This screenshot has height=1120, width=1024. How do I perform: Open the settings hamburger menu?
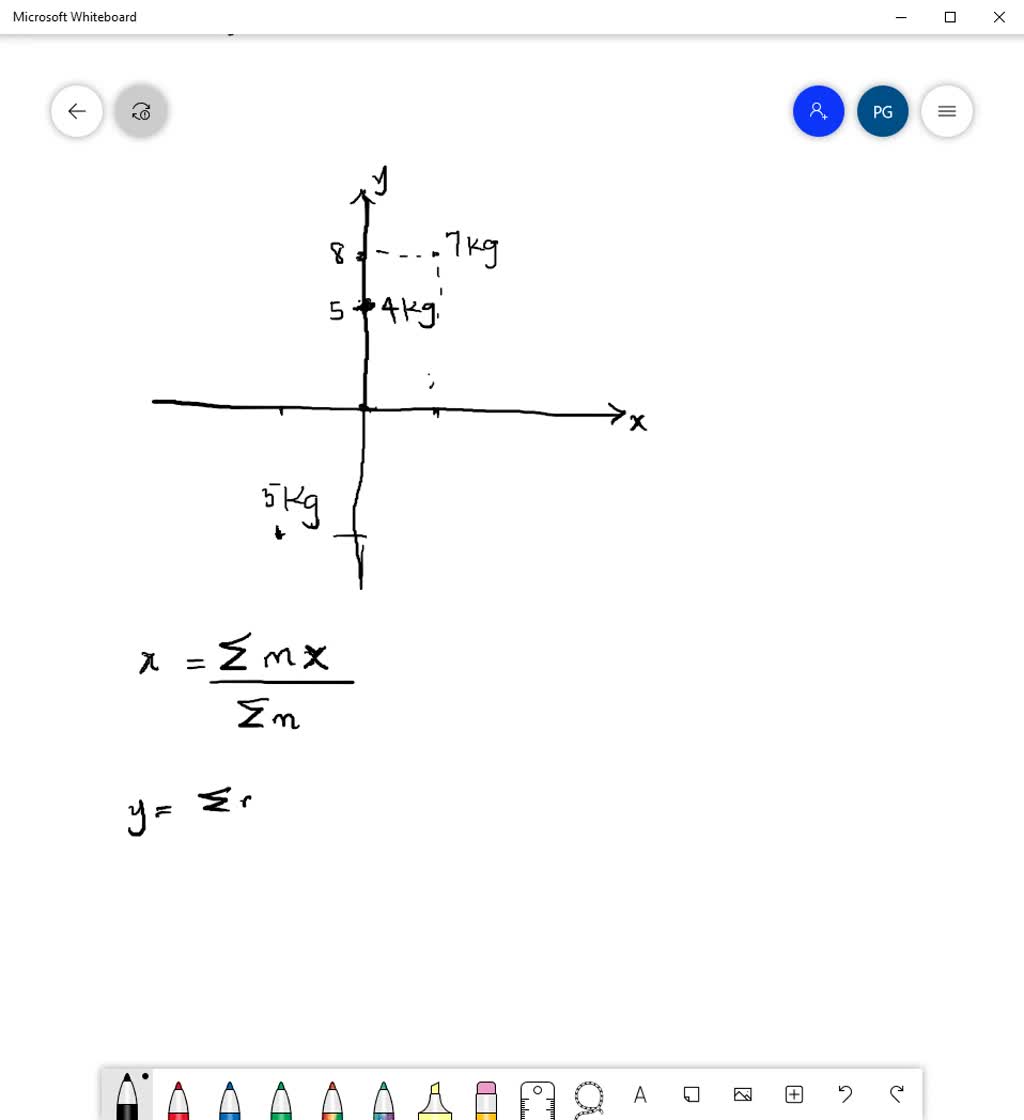pos(946,111)
